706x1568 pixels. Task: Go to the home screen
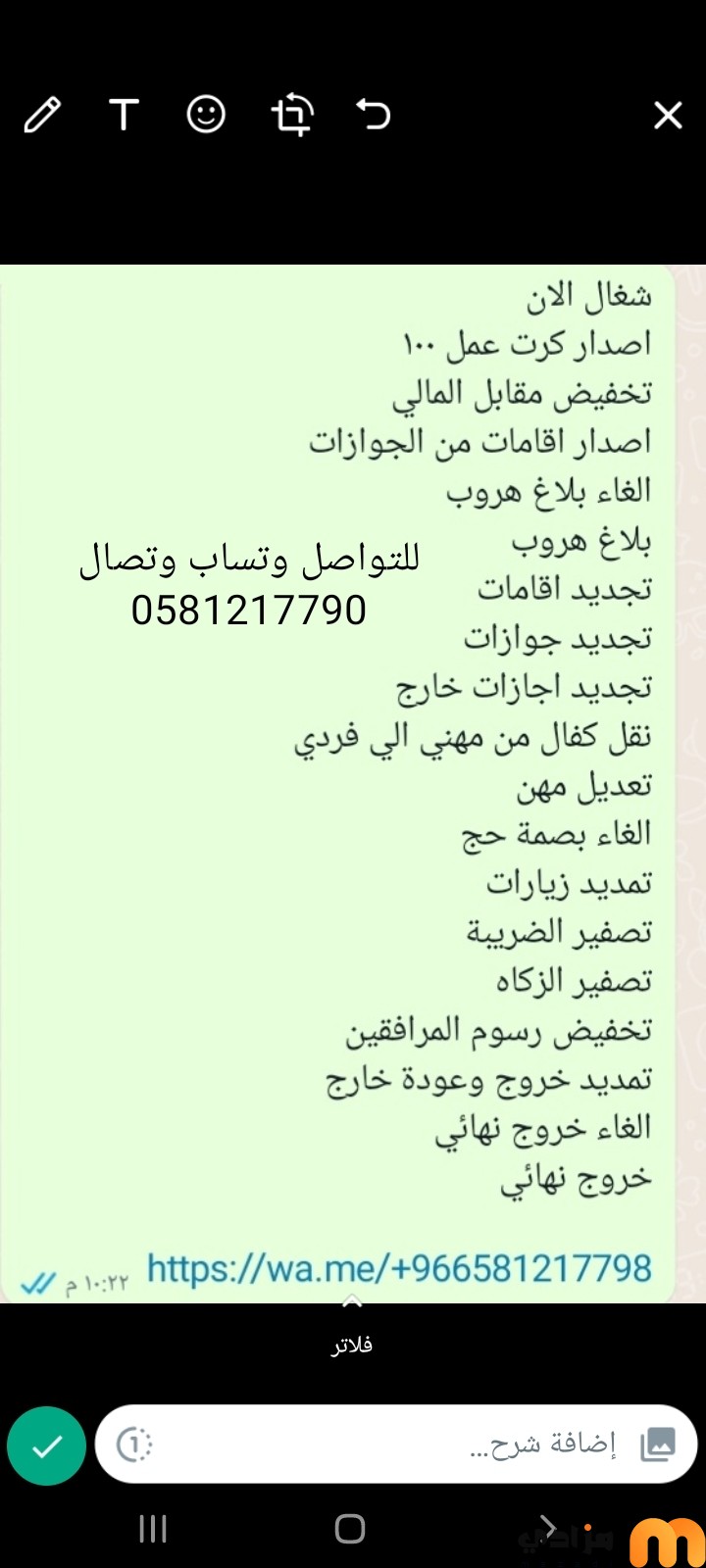pyautogui.click(x=350, y=1529)
